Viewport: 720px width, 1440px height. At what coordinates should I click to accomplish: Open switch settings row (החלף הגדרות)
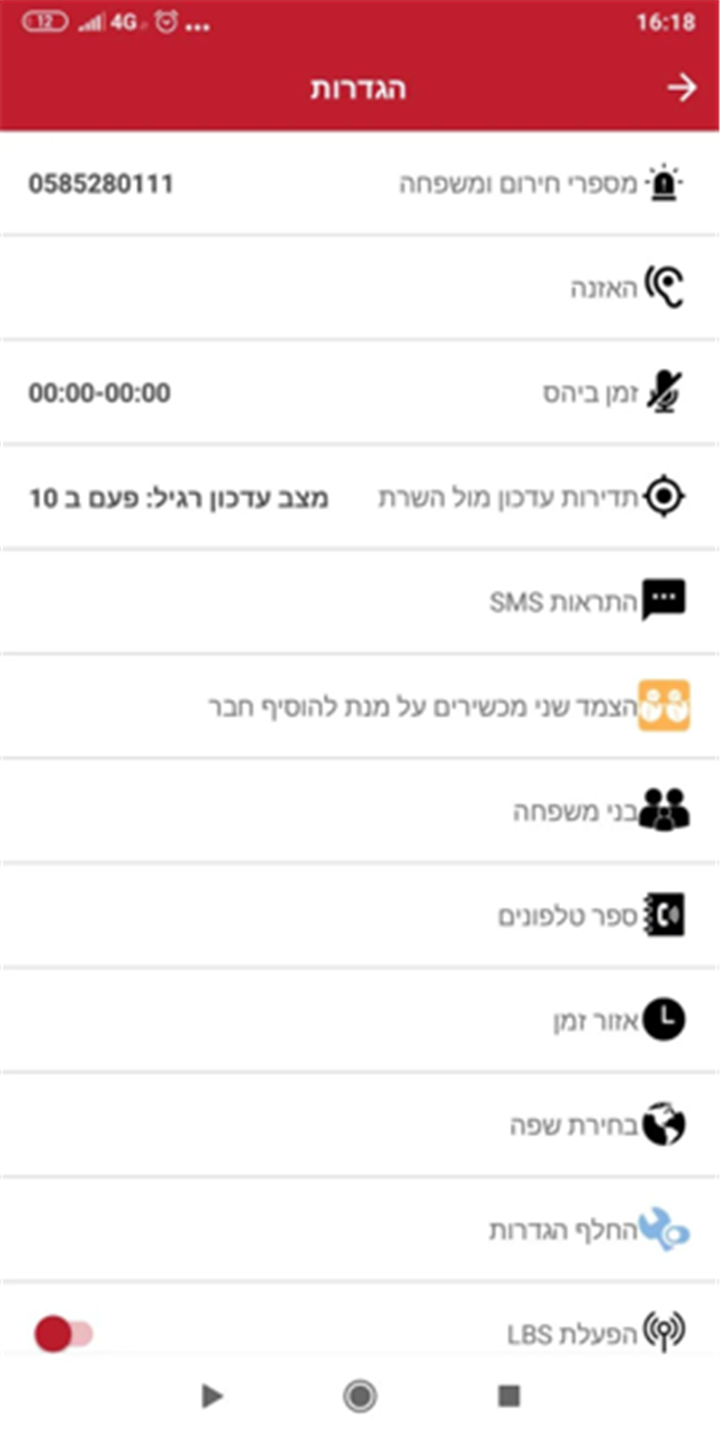click(360, 1229)
